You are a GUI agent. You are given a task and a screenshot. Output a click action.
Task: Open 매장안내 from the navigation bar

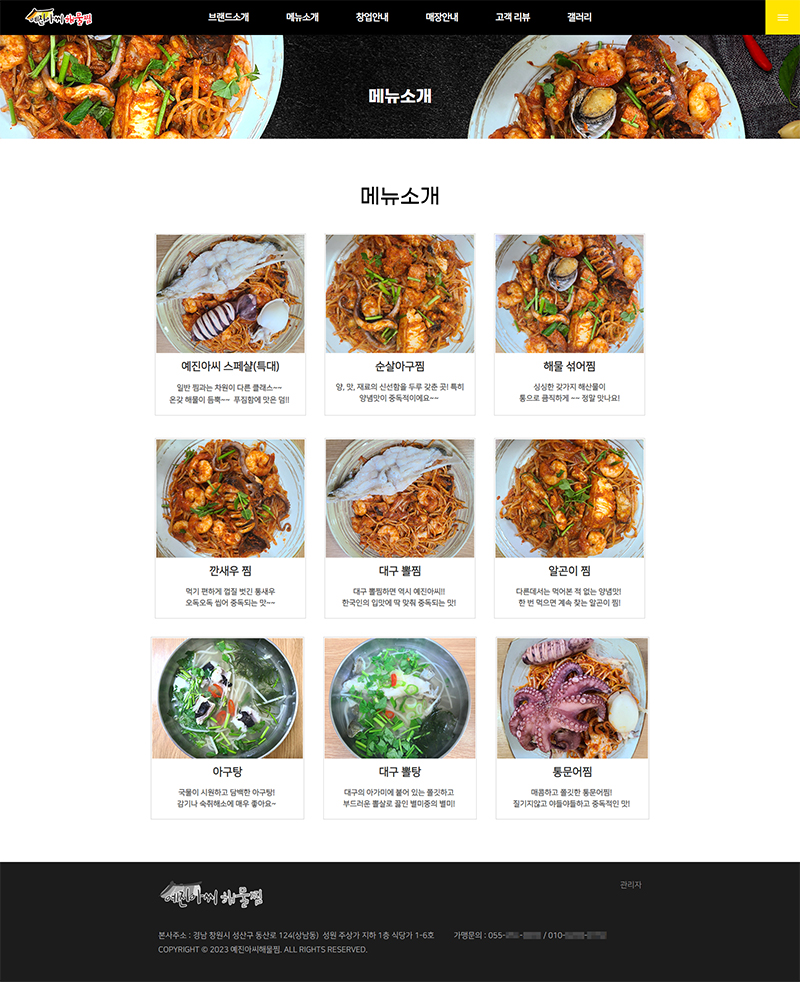[442, 18]
